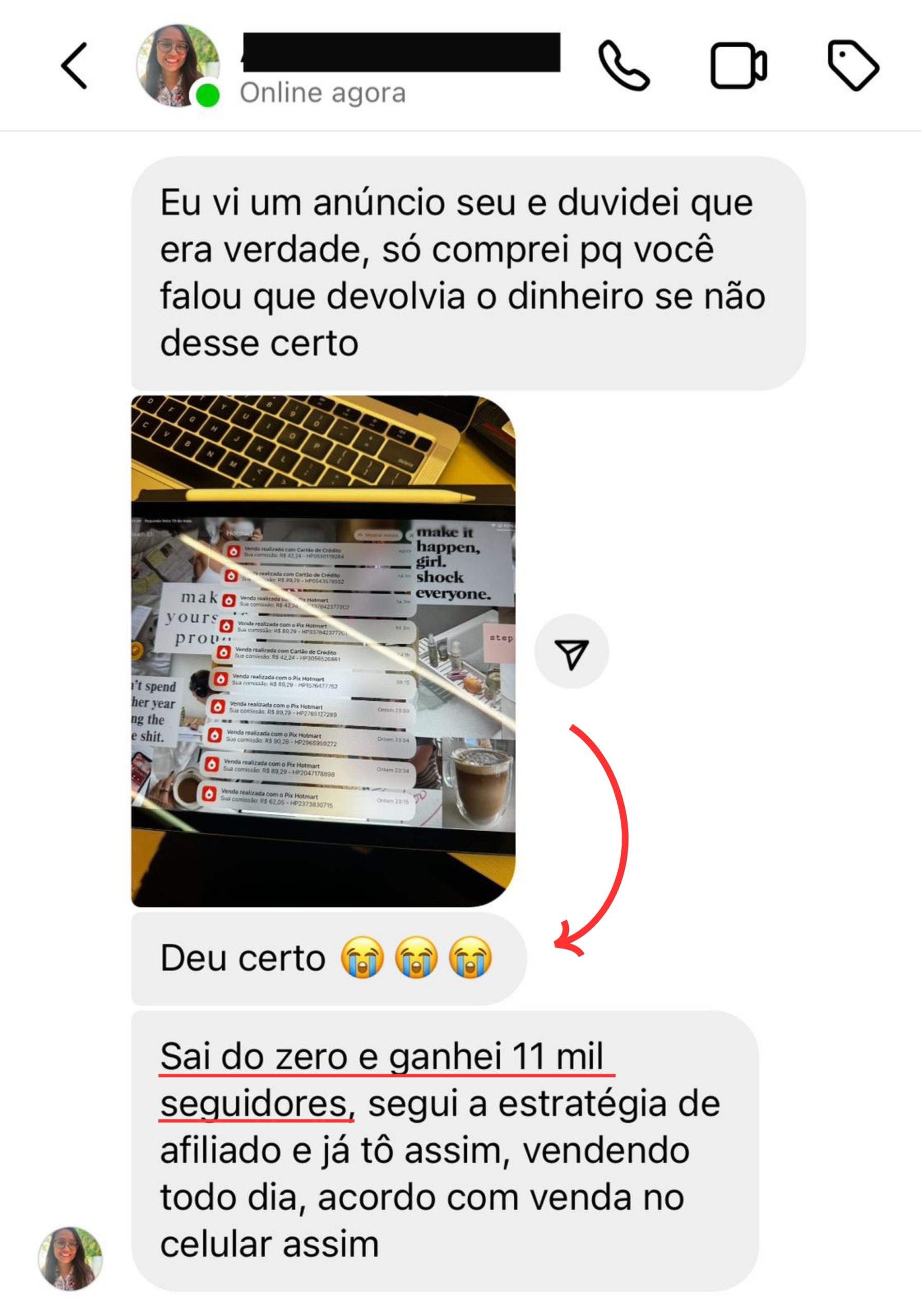Open the contact's profile picture in header
Viewport: 921px width, 1316px height.
click(178, 66)
